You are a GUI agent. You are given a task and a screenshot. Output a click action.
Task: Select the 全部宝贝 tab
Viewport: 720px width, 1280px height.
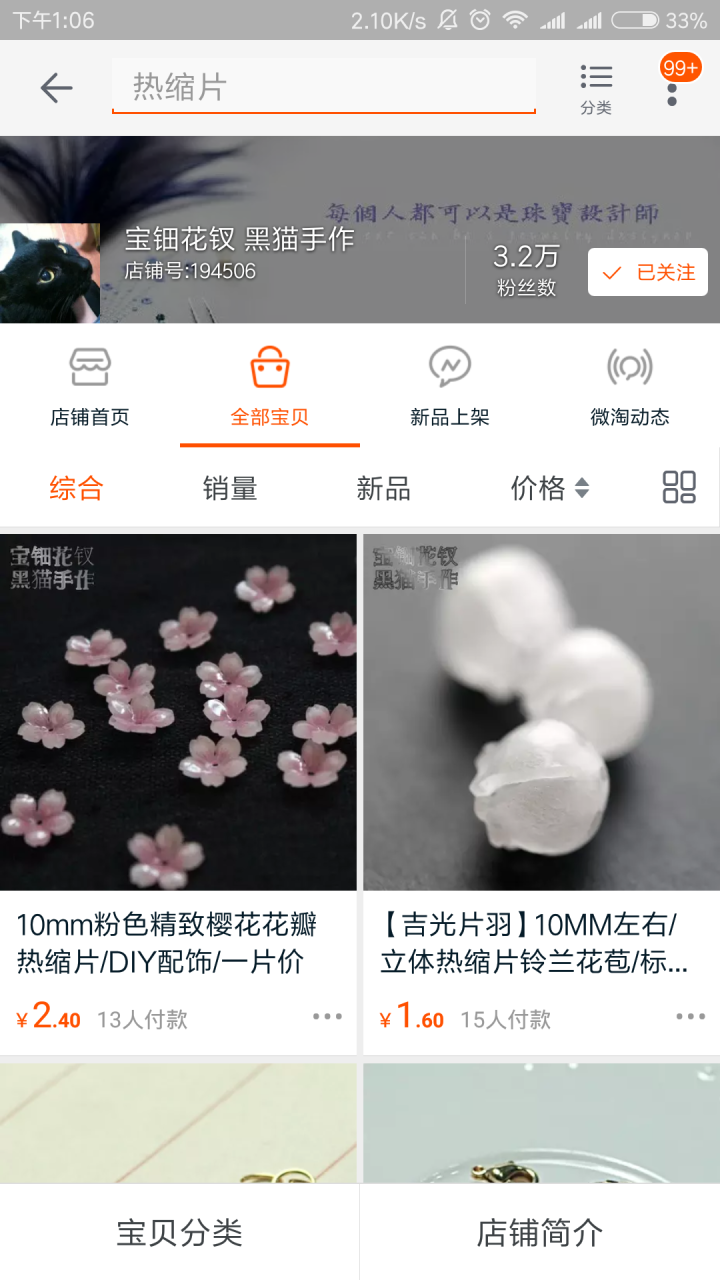(x=270, y=387)
